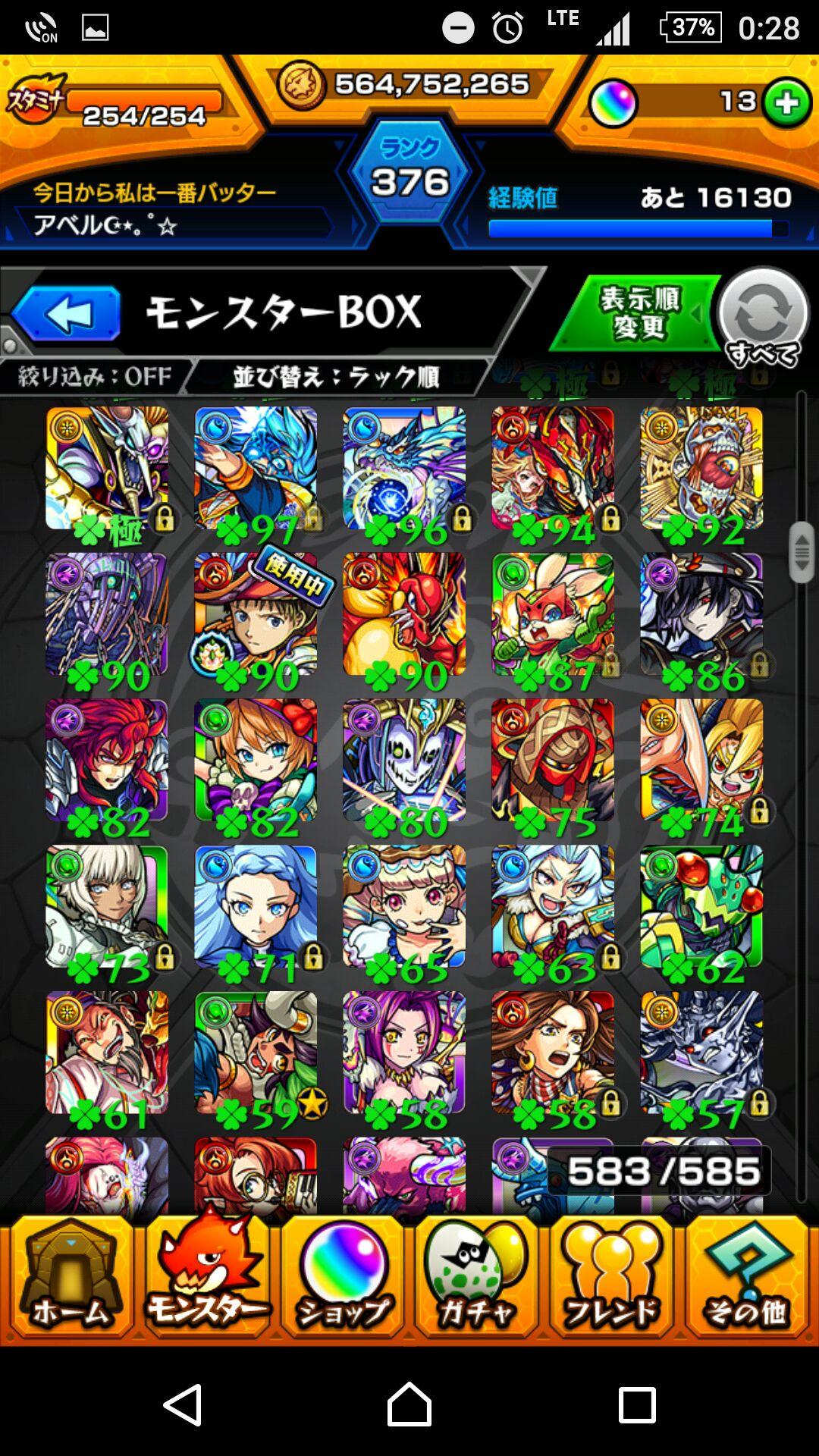Open the monster with luck 87
The height and width of the screenshot is (1456, 819).
pos(553,614)
